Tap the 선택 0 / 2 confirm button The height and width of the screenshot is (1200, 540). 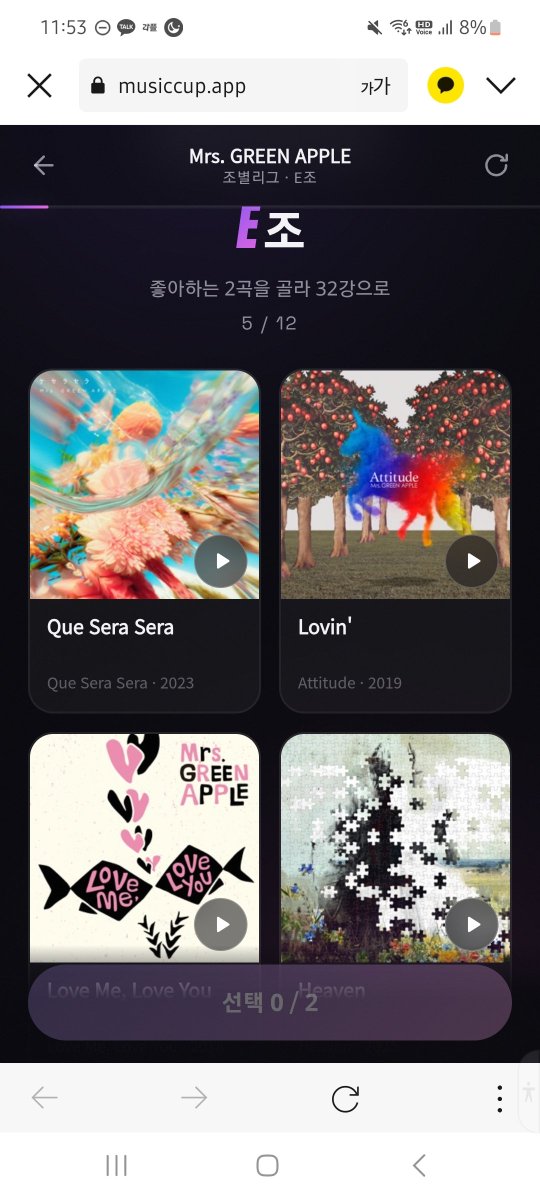270,1003
